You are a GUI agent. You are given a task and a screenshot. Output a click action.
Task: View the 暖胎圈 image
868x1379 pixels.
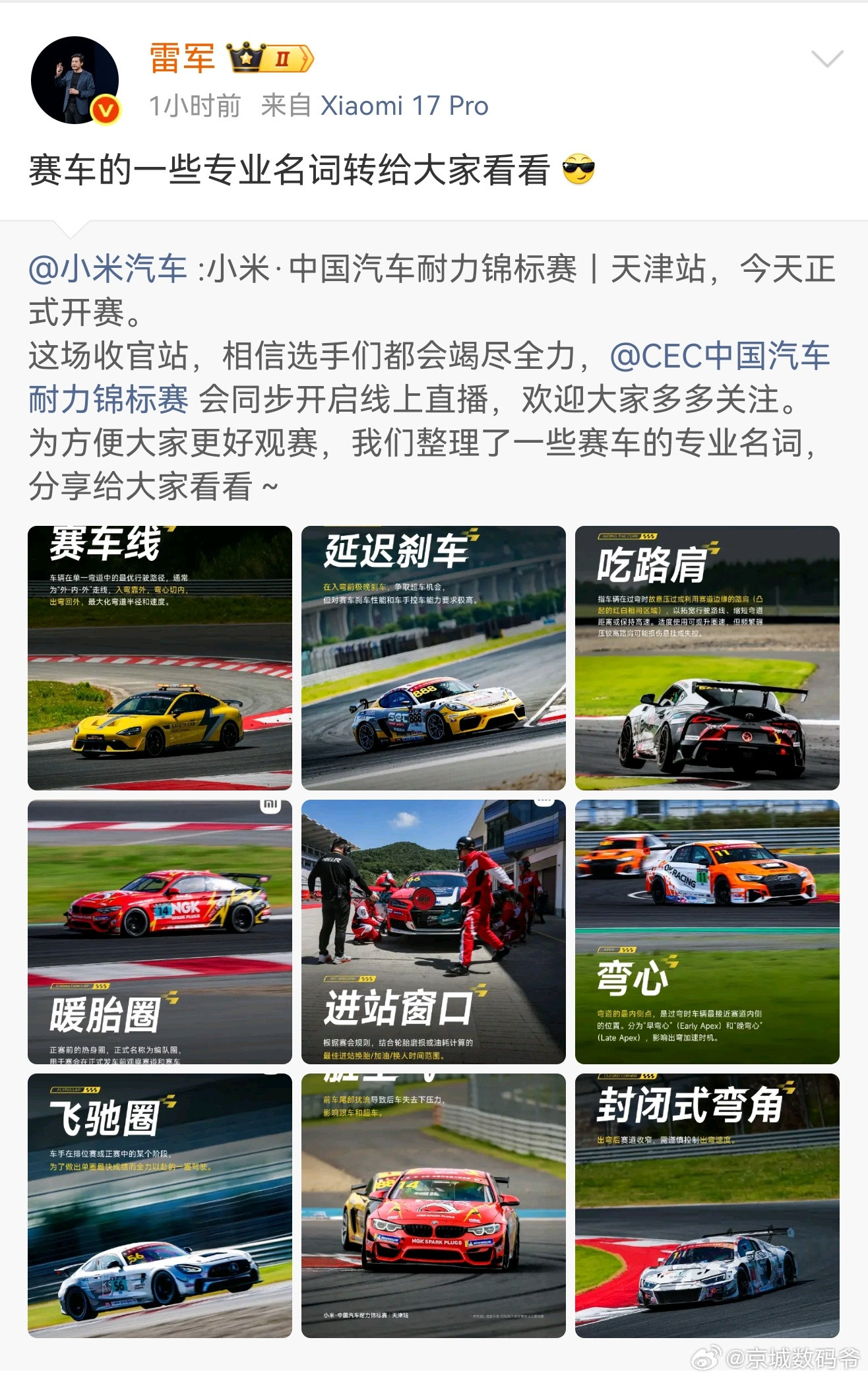[x=158, y=930]
